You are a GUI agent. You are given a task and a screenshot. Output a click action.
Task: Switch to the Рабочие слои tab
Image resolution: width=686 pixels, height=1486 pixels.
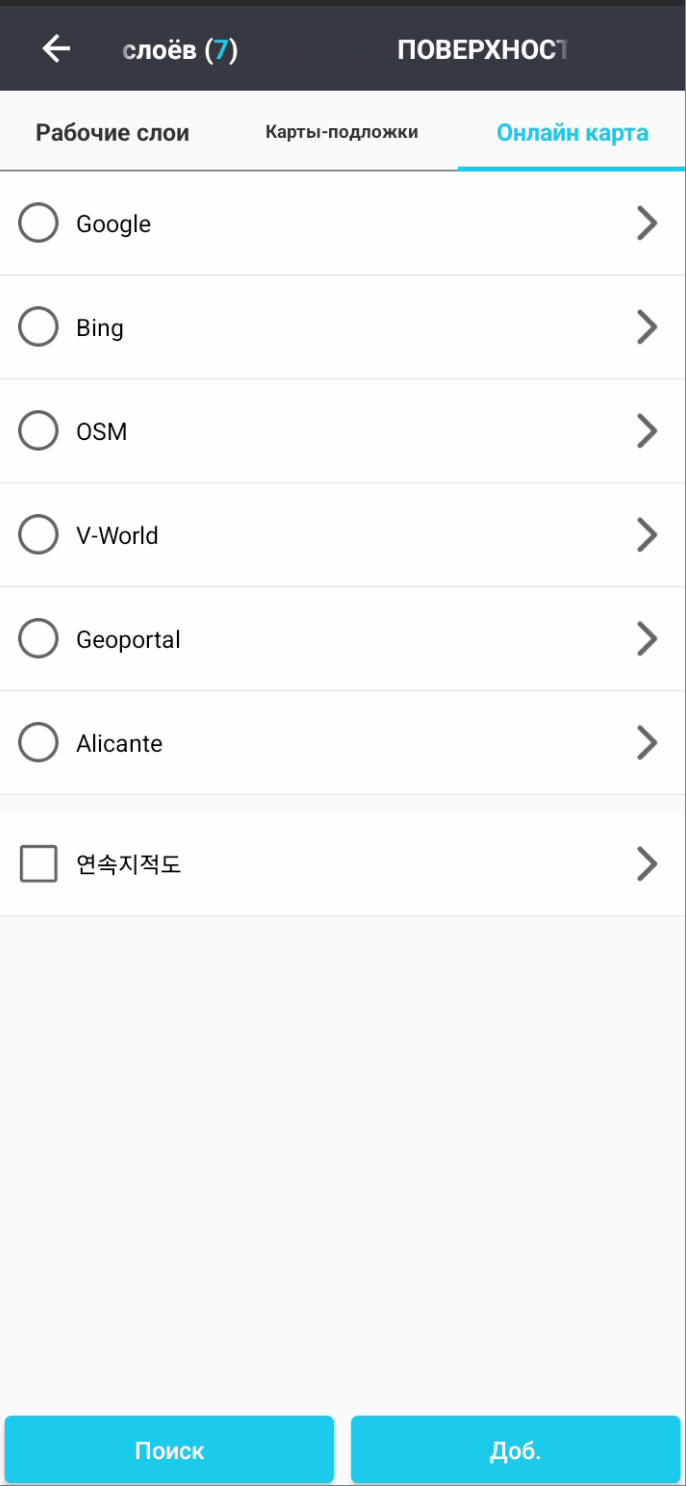tap(112, 132)
